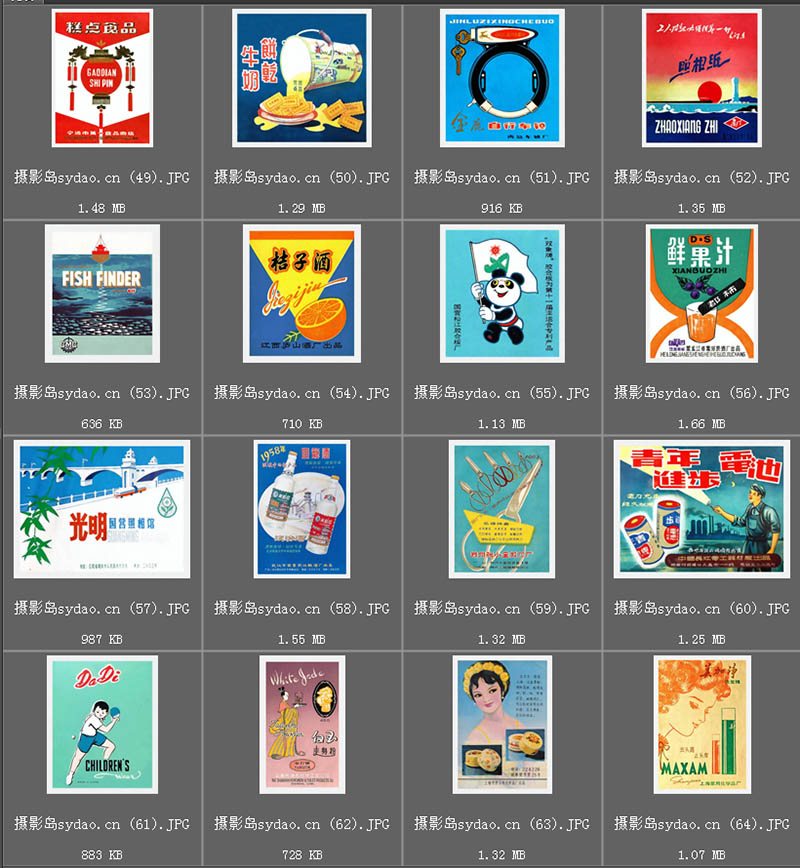800x868 pixels.
Task: Open the lady portrait image (63).JPG
Action: tap(501, 725)
